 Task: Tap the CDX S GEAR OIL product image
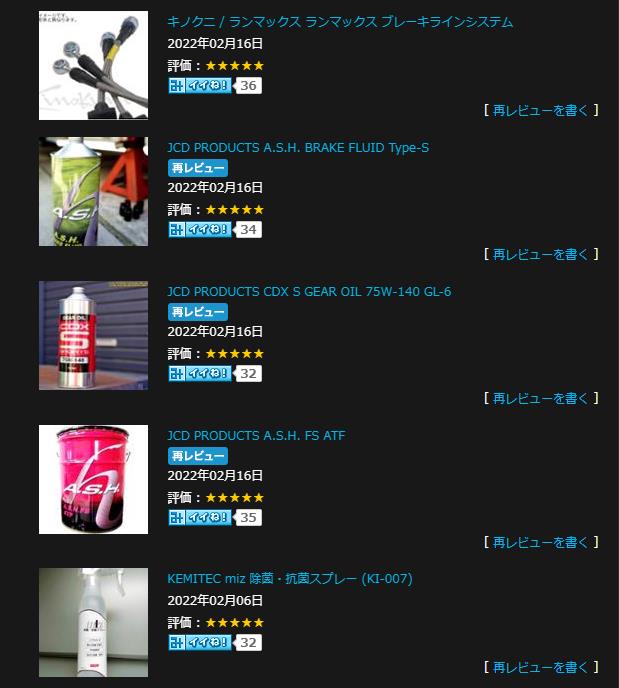(x=93, y=335)
